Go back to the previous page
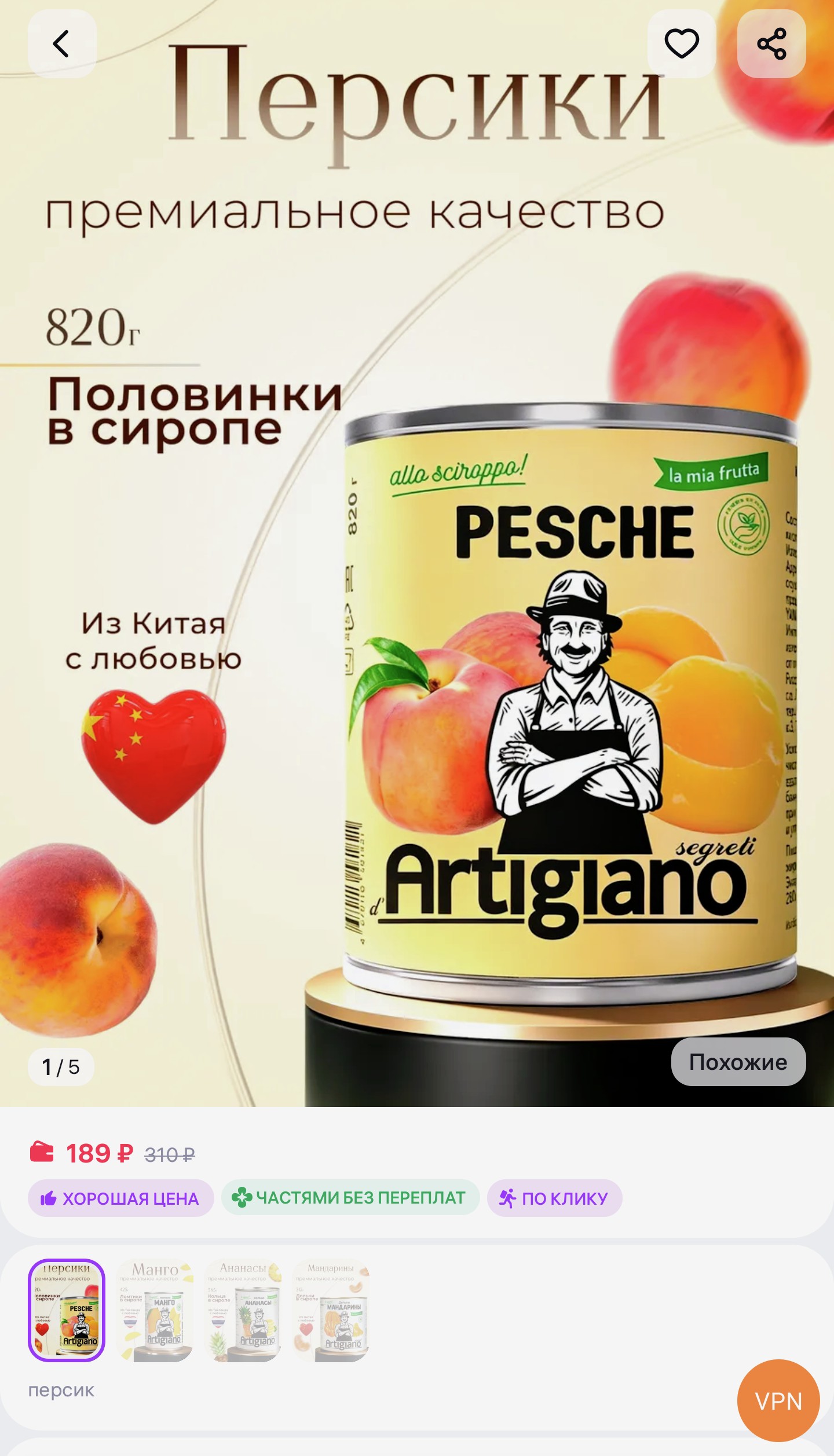 (61, 44)
